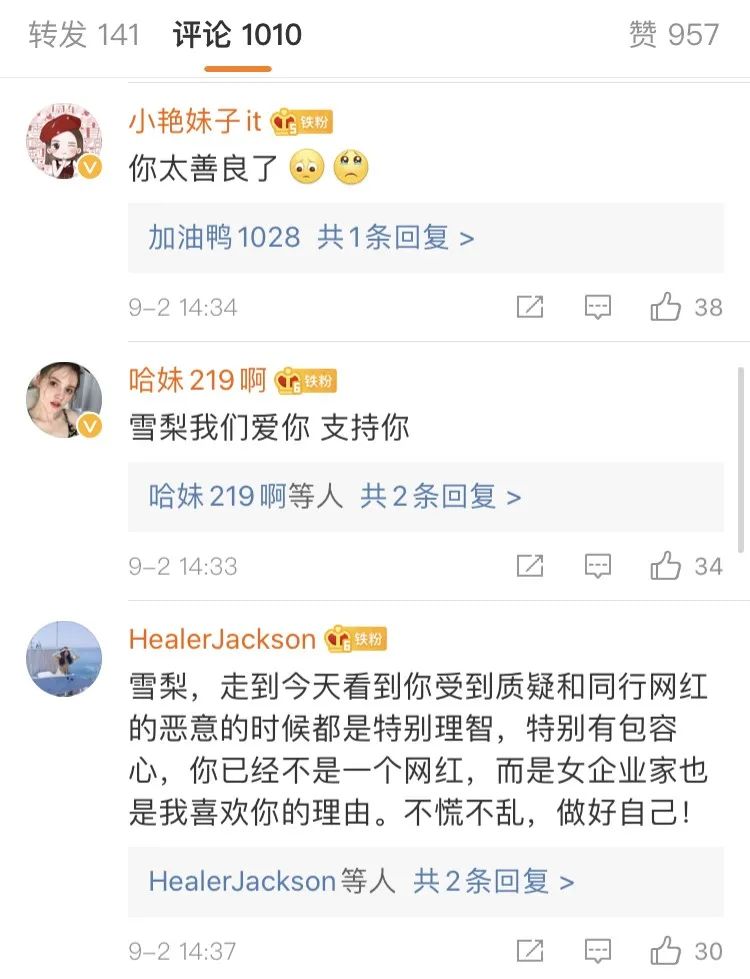The image size is (750, 979).
Task: Click the verified V badge on 小艳妹子it's avatar
Action: pos(88,168)
